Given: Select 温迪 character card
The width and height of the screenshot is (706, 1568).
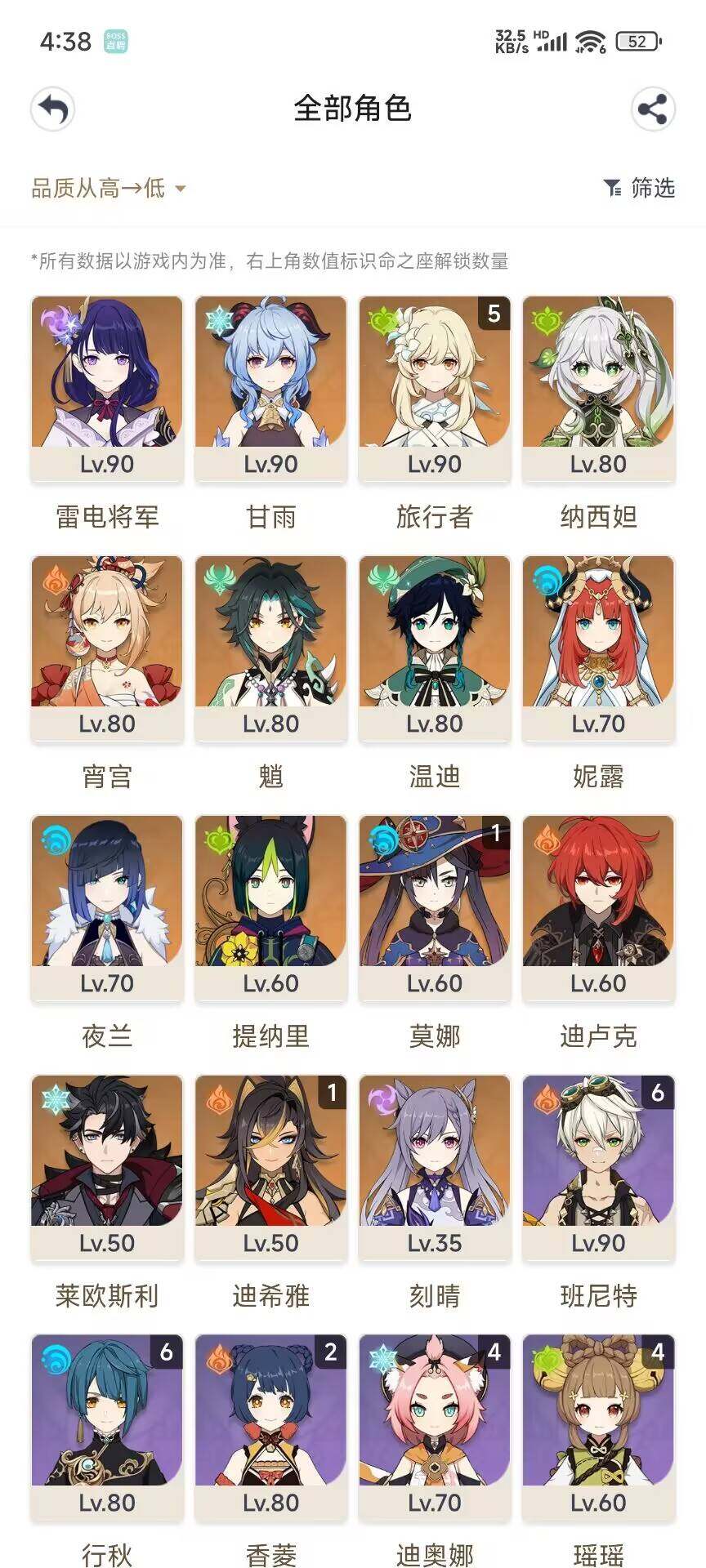Looking at the screenshot, I should pyautogui.click(x=435, y=648).
